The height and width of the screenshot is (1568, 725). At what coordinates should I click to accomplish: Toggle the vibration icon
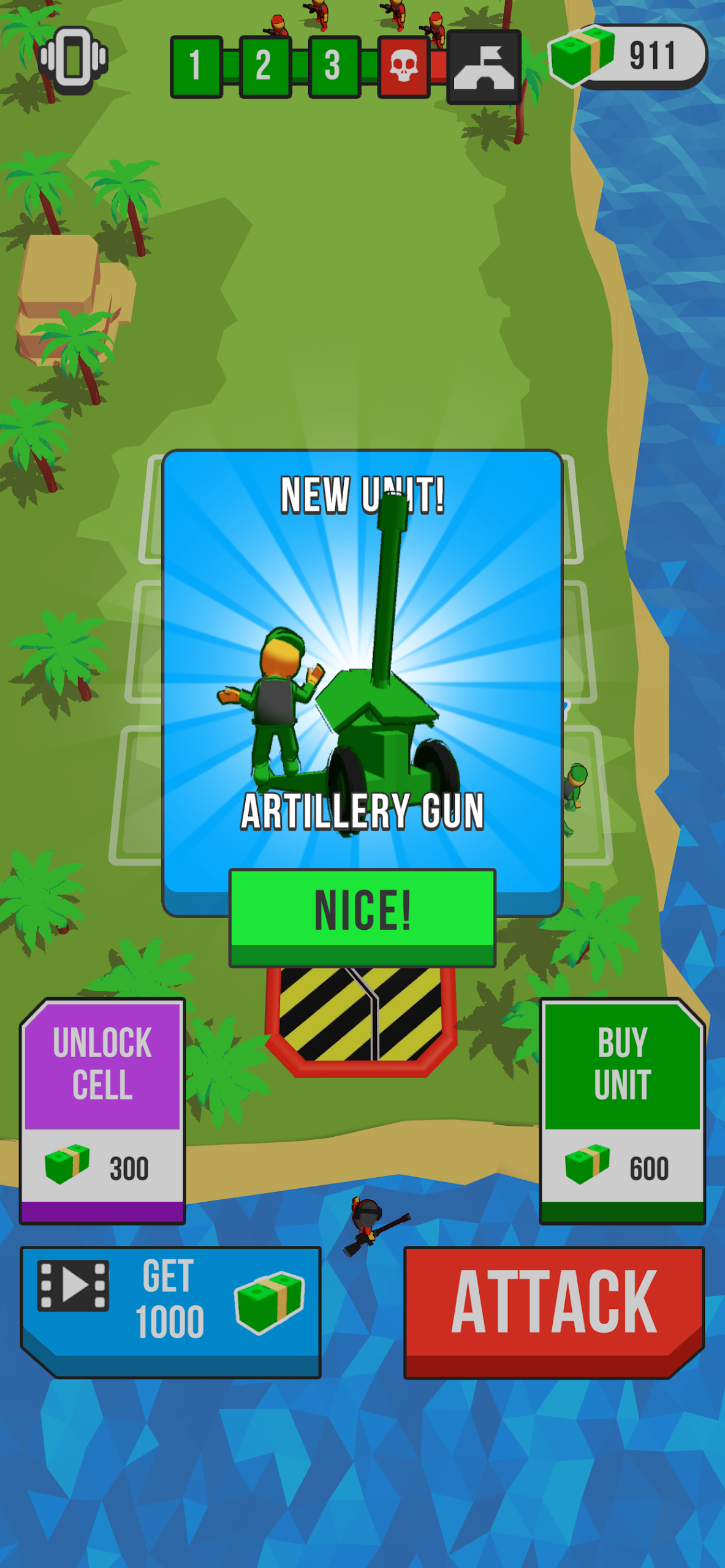pos(73,60)
